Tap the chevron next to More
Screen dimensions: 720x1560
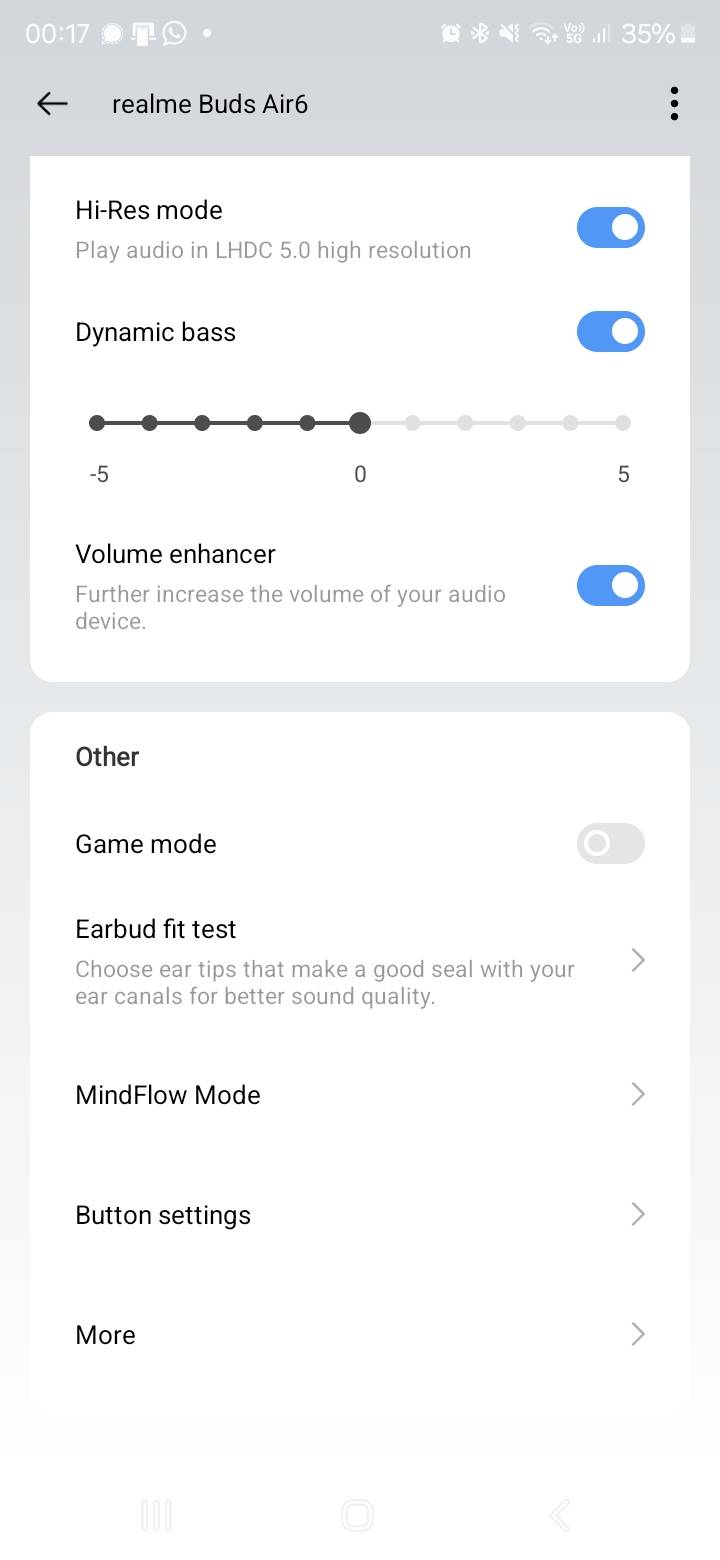638,1334
